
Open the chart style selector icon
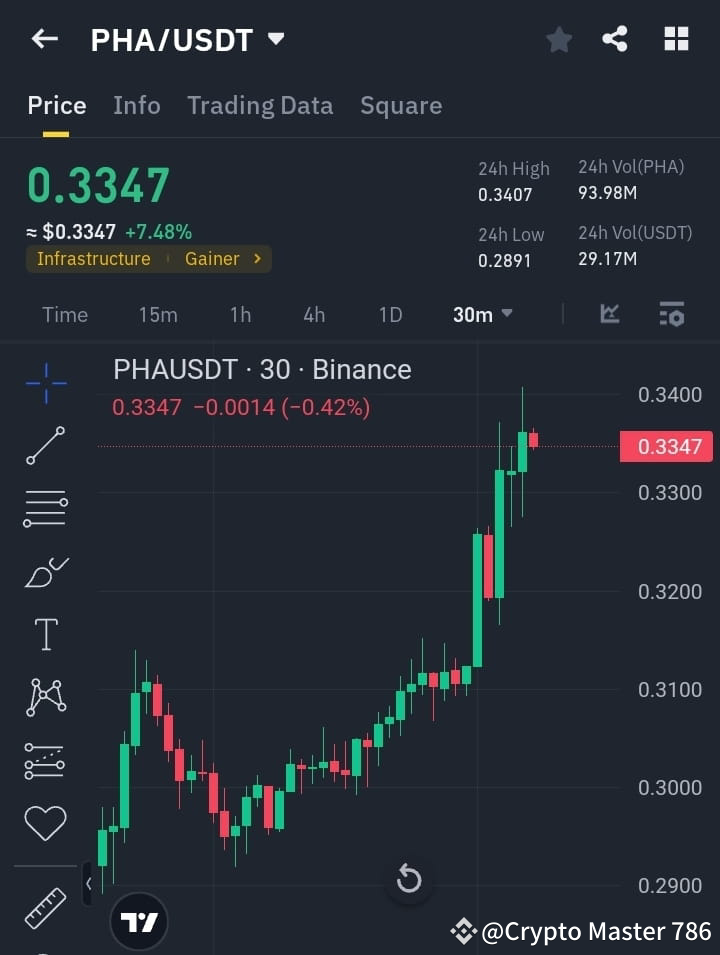pyautogui.click(x=610, y=314)
